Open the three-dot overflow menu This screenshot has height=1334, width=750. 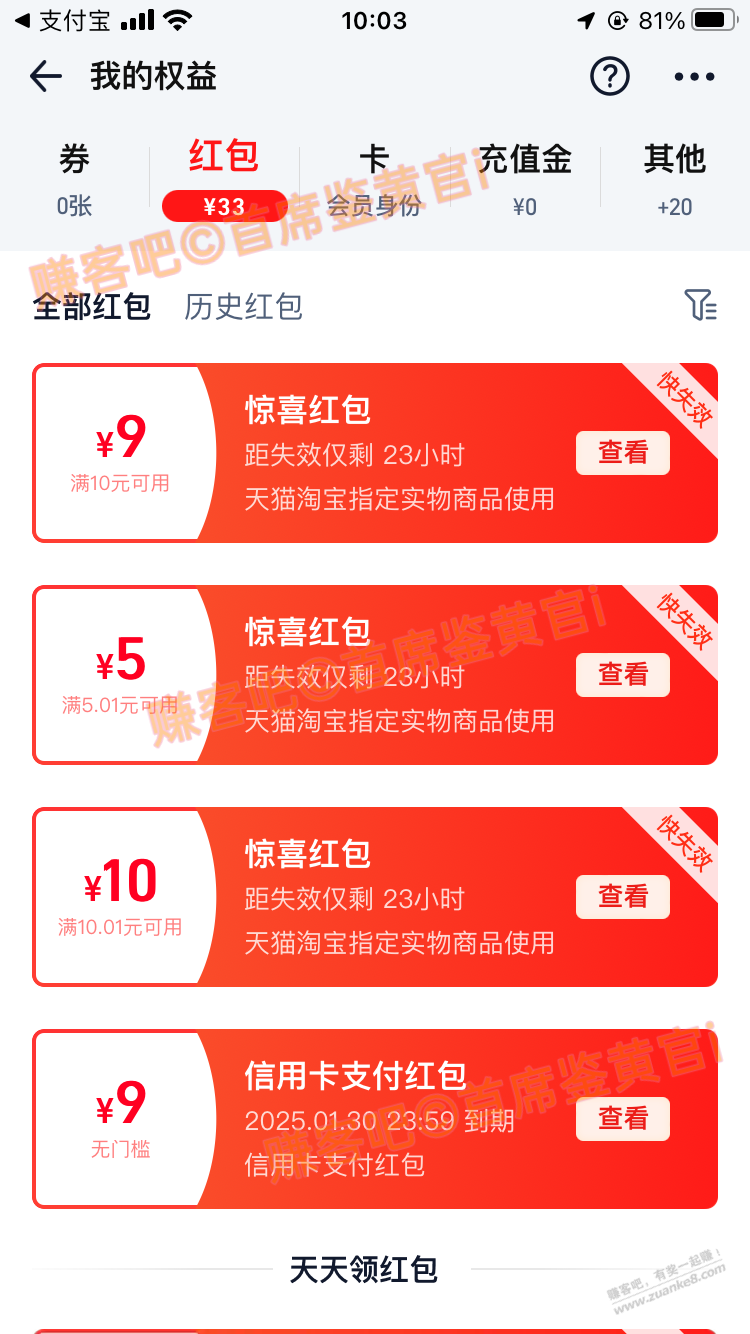pyautogui.click(x=694, y=77)
